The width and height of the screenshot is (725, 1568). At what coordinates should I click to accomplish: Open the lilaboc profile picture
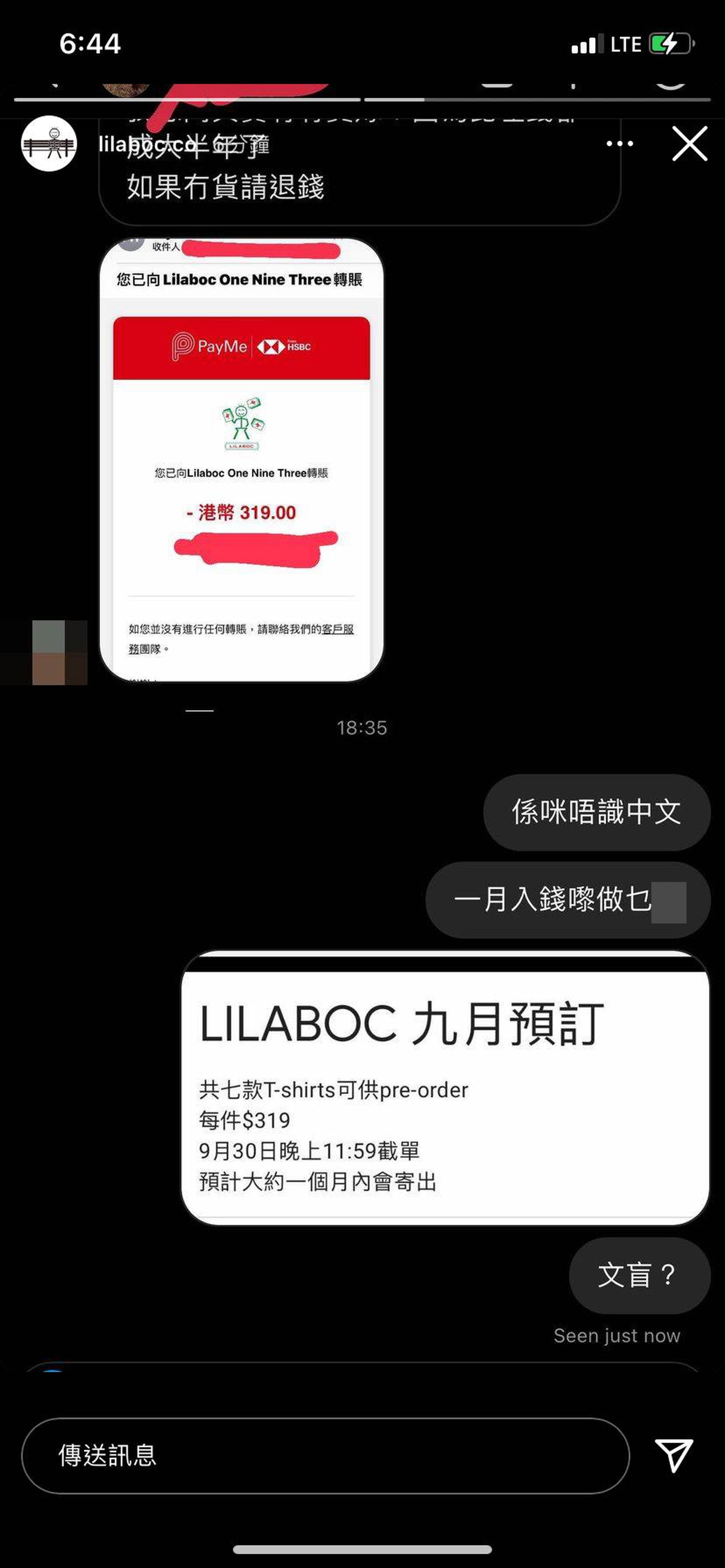tap(49, 144)
